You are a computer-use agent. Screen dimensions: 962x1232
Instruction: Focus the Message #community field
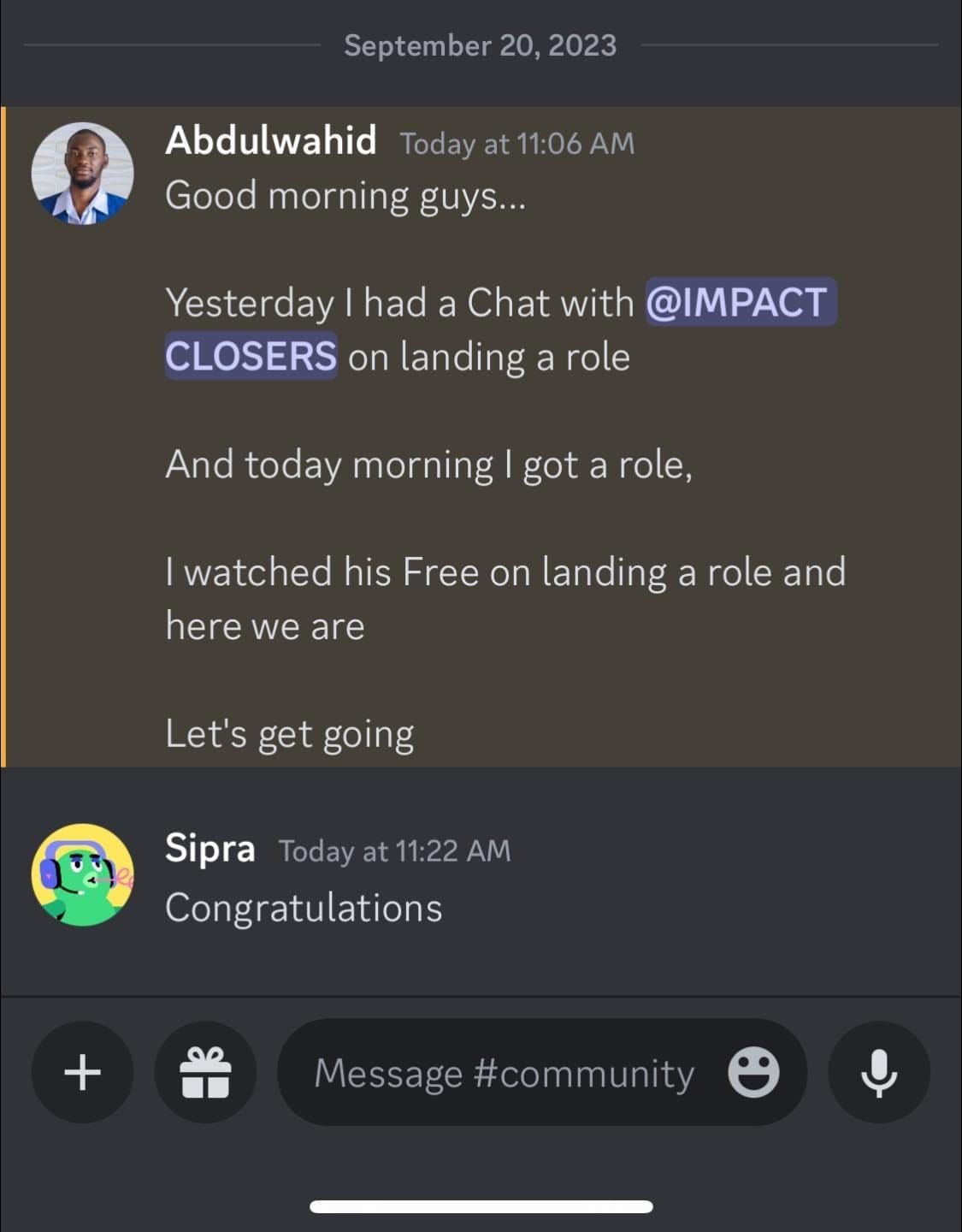503,1073
